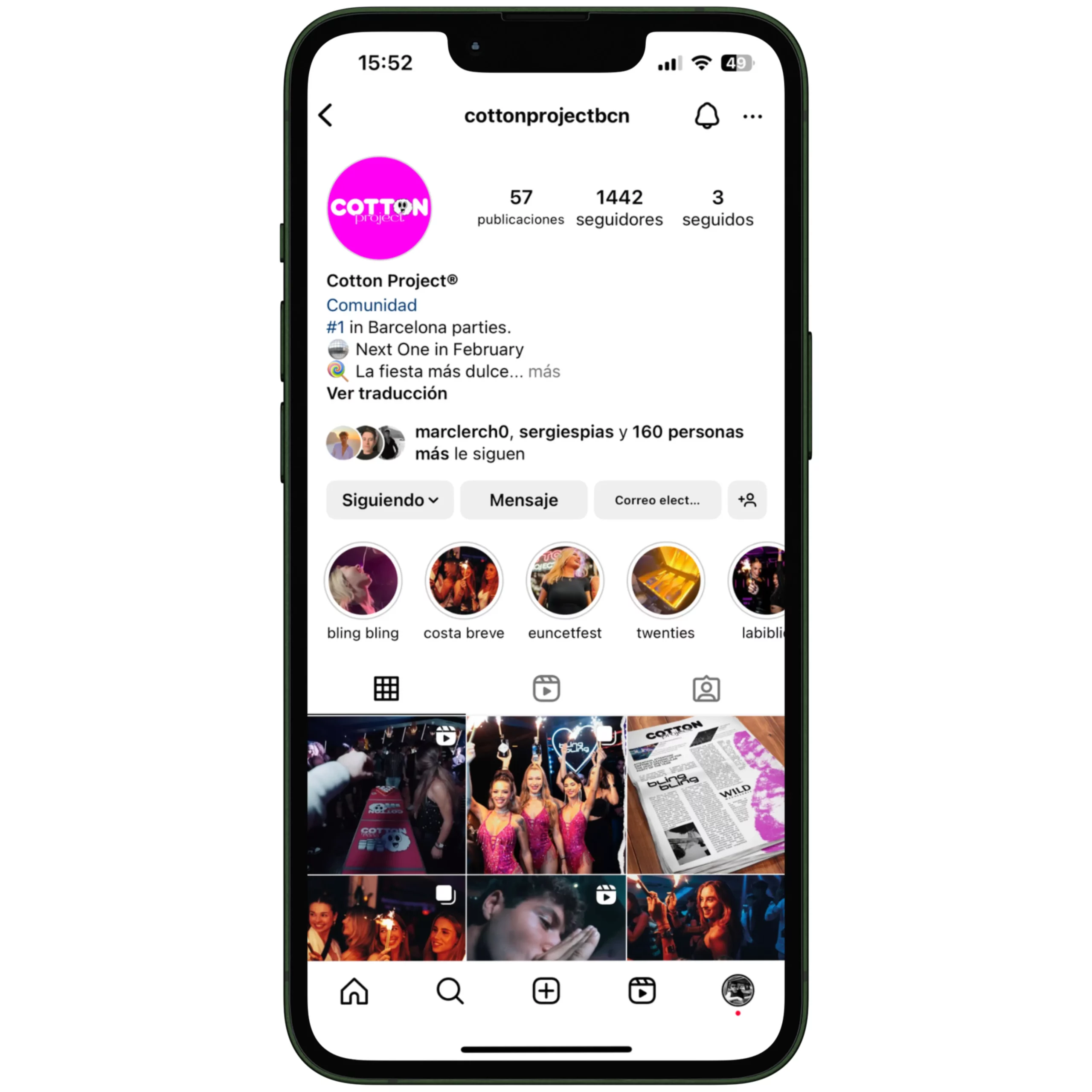Tap the Mensaje button
This screenshot has height=1092, width=1092.
tap(523, 500)
